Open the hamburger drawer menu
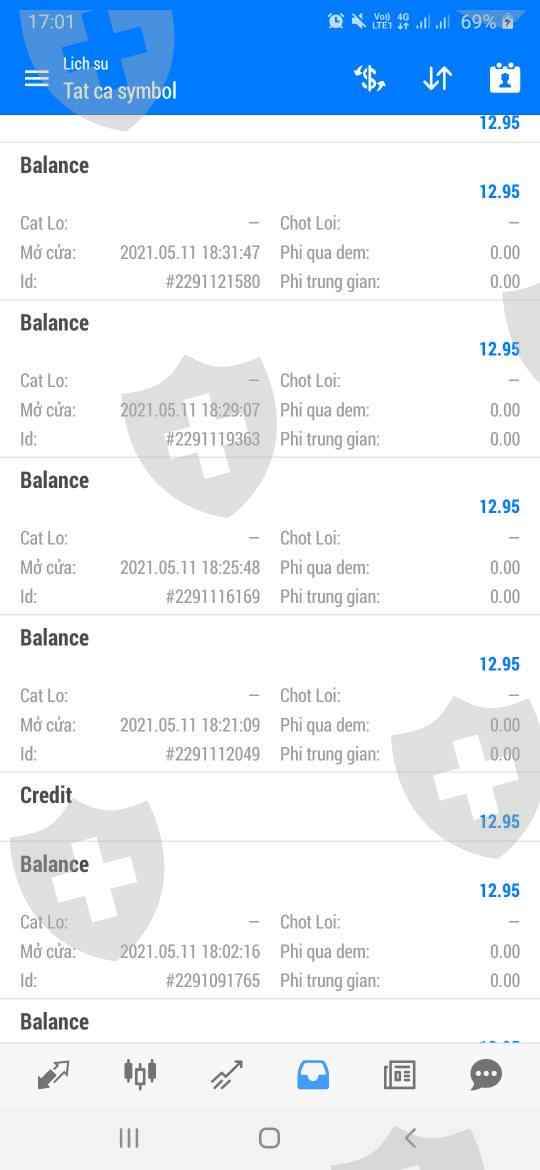This screenshot has height=1170, width=540. 37,78
